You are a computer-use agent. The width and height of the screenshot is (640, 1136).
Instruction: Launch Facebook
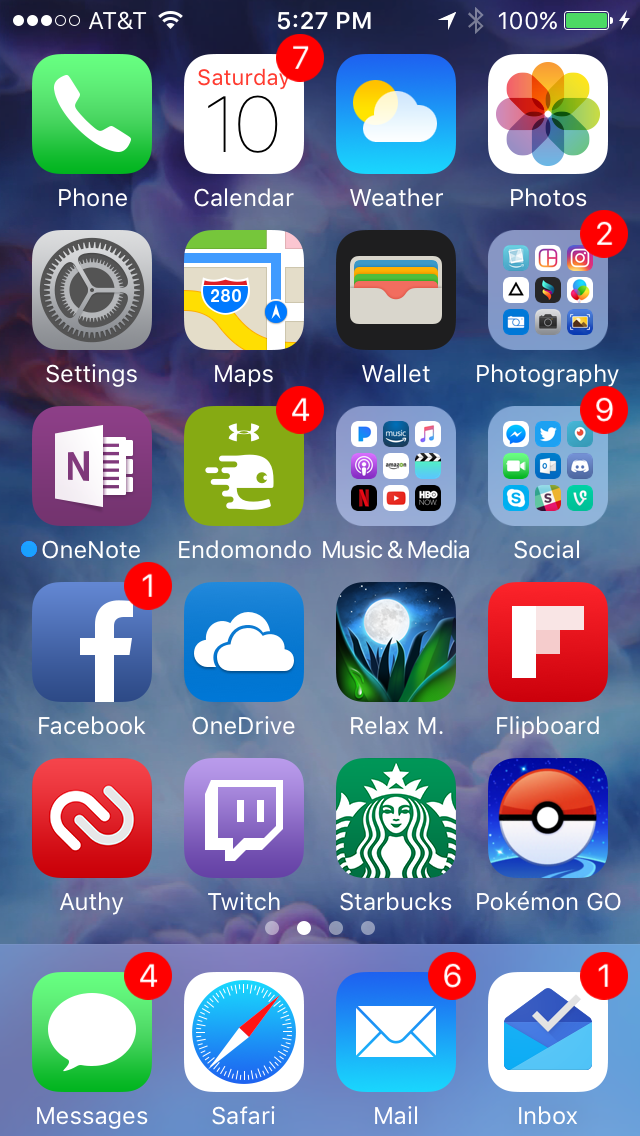(92, 642)
